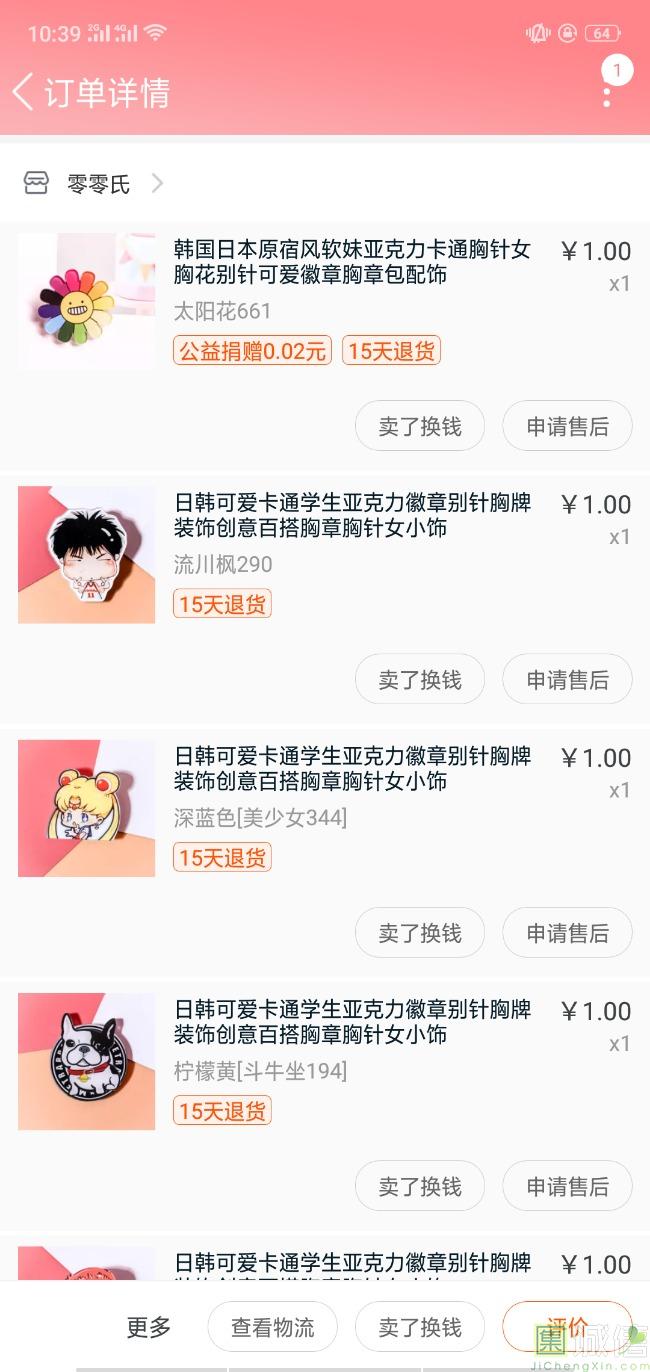Viewport: 650px width, 1372px height.
Task: Request 申请售后 for 斗牛坐194 item
Action: (x=567, y=1187)
